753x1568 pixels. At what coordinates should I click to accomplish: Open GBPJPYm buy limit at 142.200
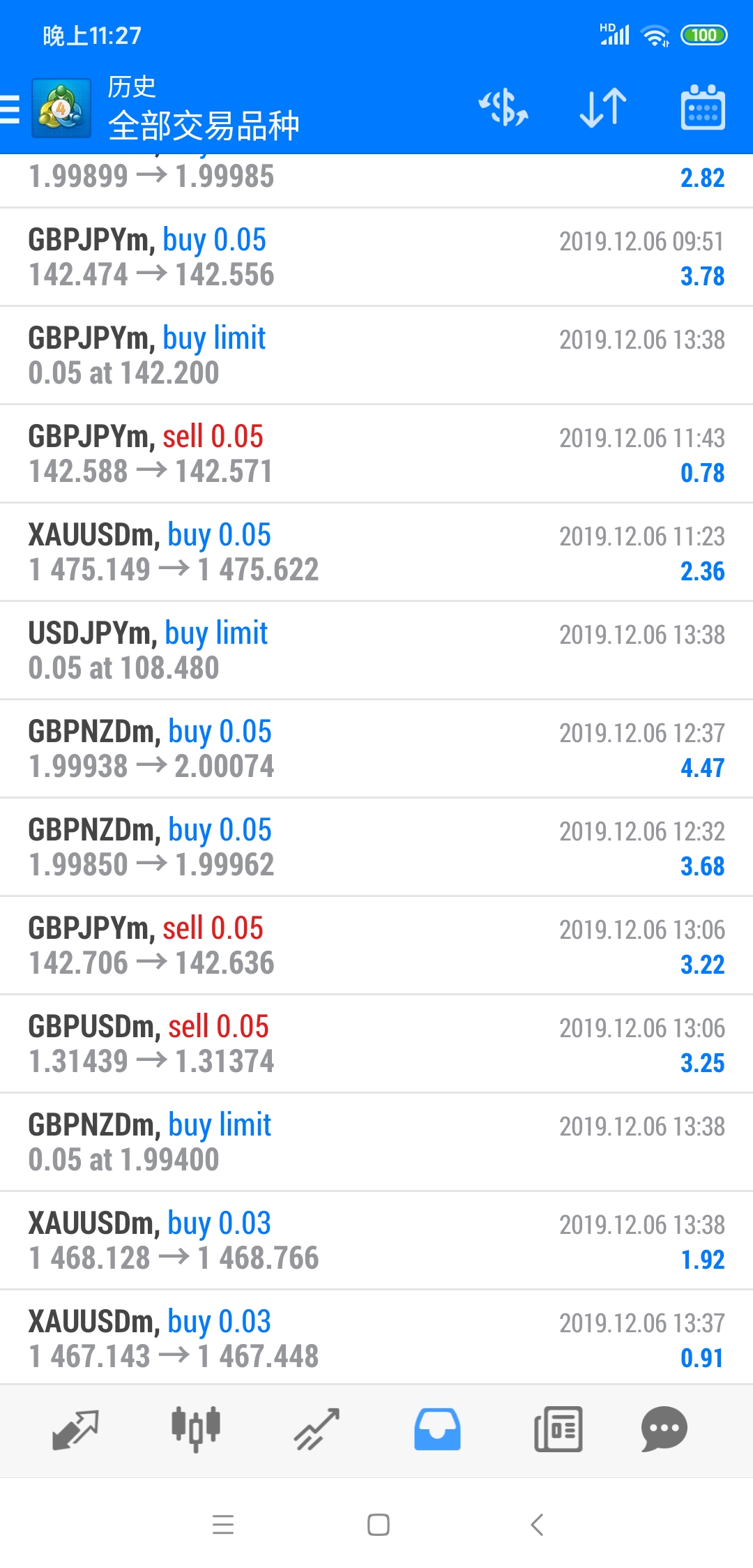[376, 356]
